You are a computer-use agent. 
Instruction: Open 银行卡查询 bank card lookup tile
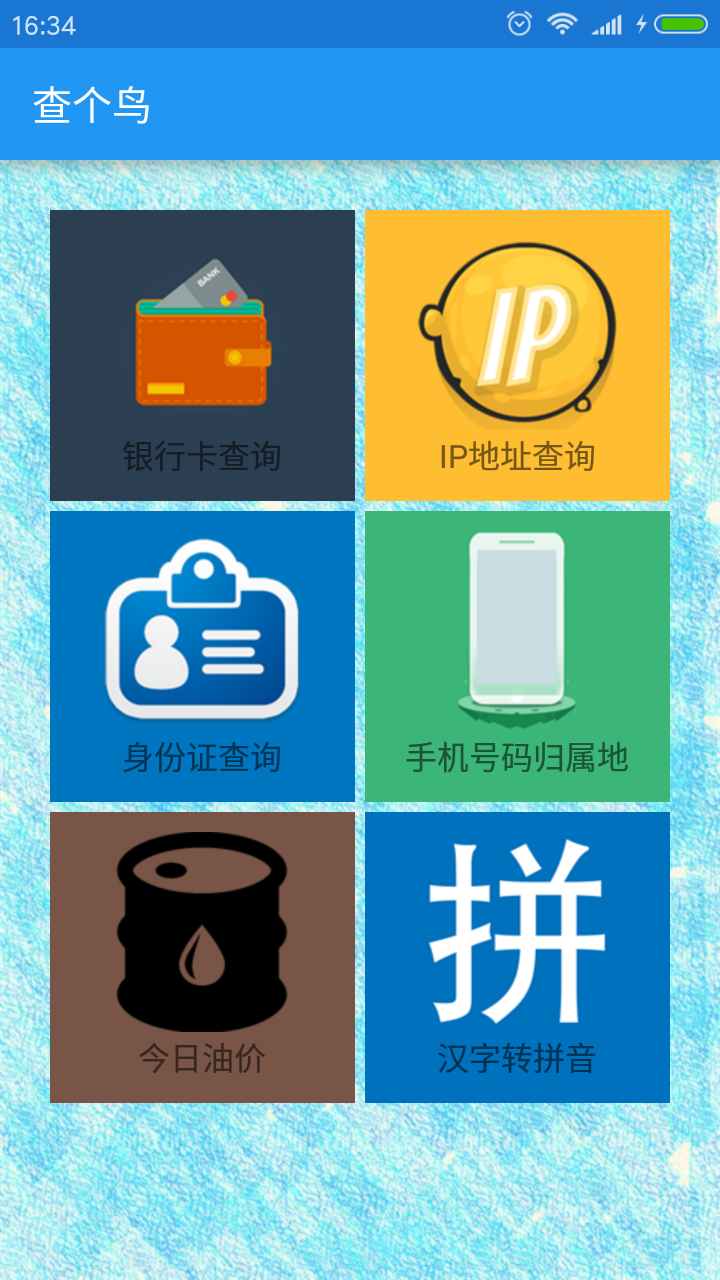point(202,355)
